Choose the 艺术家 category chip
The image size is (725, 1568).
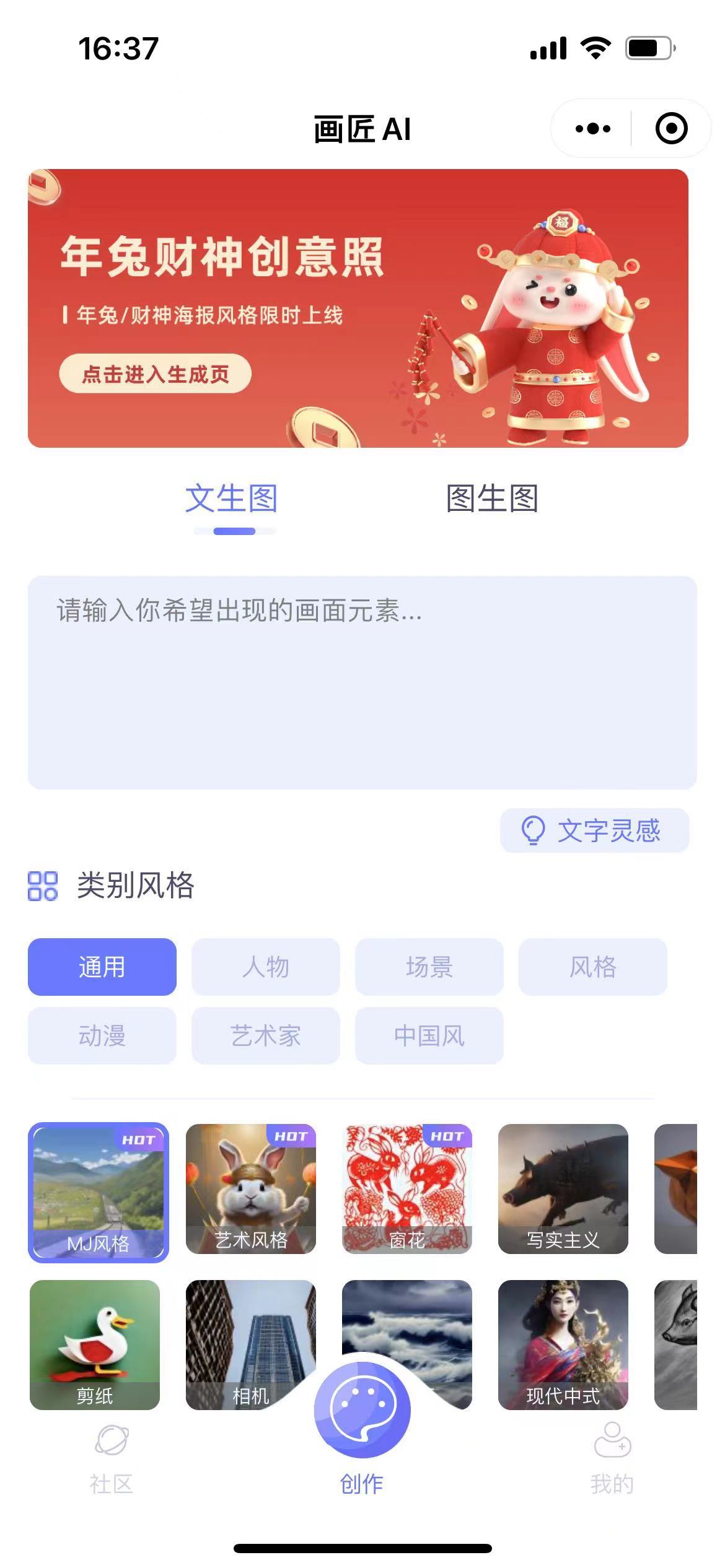pos(265,1035)
